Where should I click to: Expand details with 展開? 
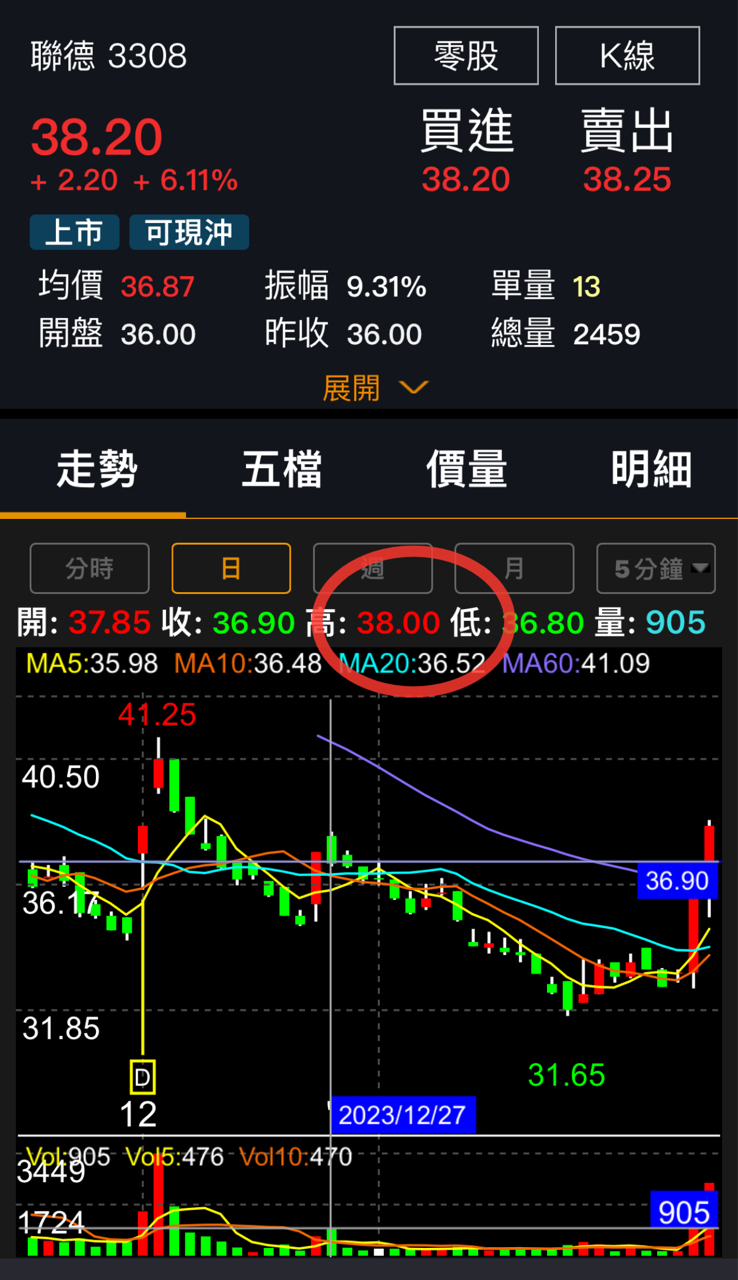[375, 388]
